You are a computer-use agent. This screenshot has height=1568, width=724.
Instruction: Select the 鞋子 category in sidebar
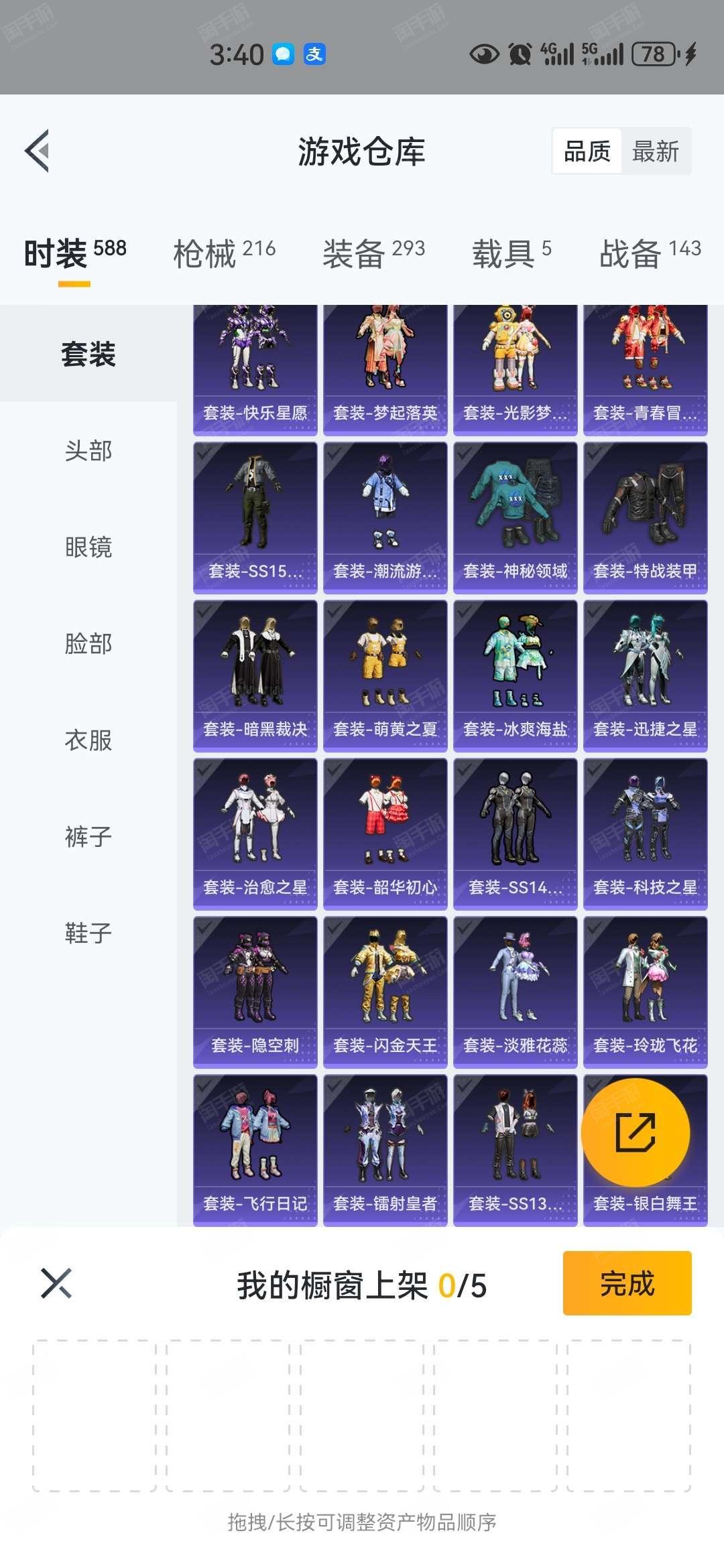(88, 933)
